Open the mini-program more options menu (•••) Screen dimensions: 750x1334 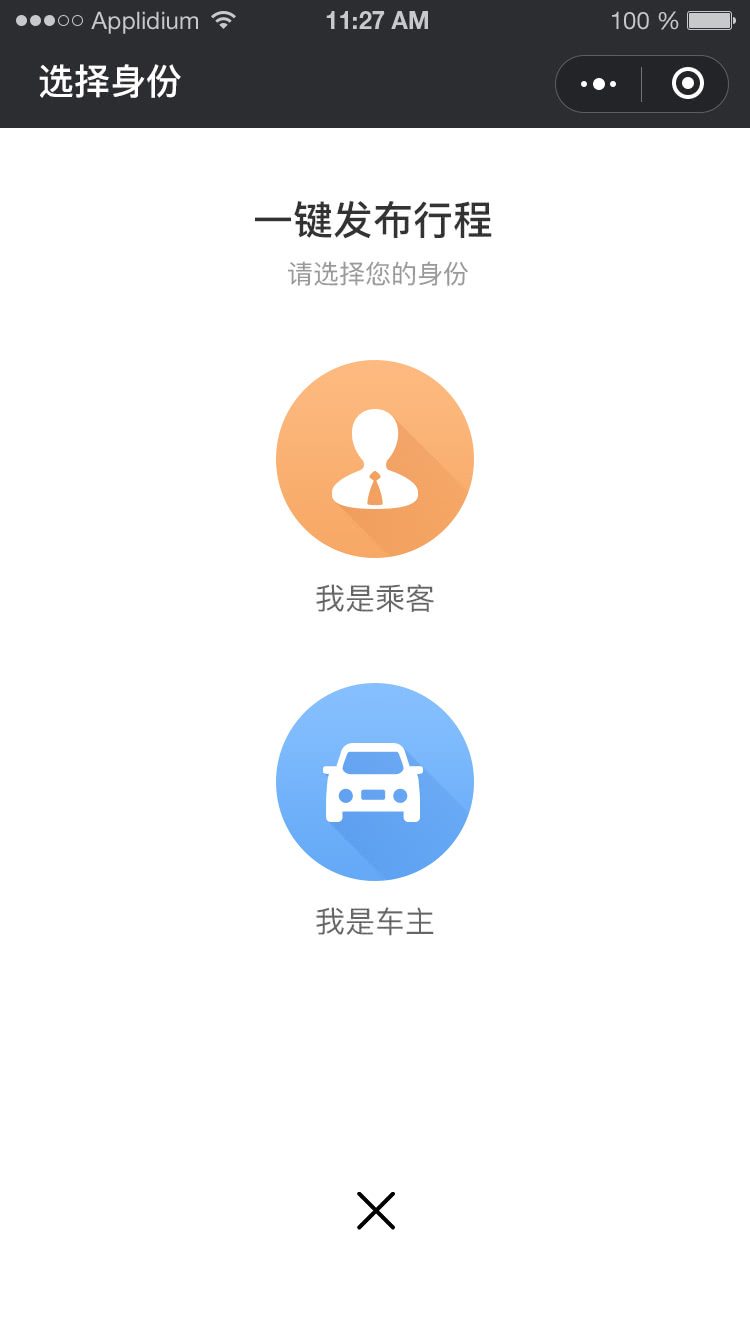click(597, 83)
